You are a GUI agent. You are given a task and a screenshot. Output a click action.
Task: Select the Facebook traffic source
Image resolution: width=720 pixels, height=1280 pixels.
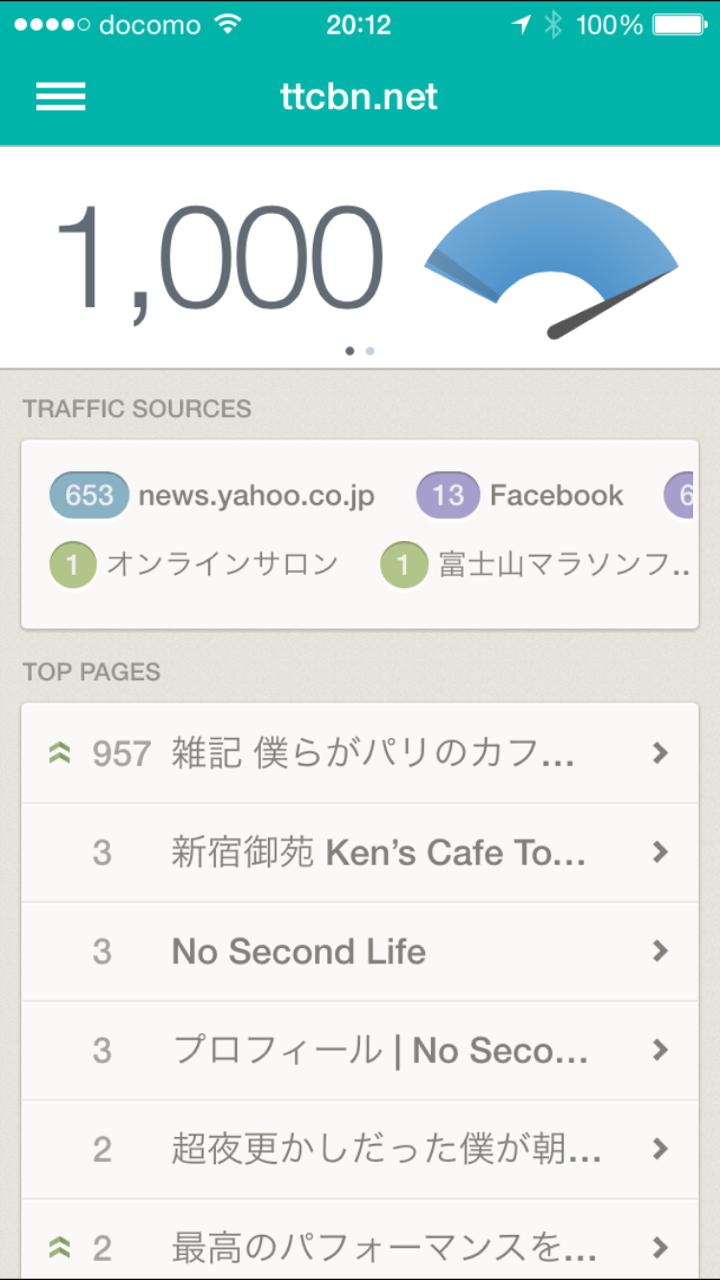[x=520, y=496]
